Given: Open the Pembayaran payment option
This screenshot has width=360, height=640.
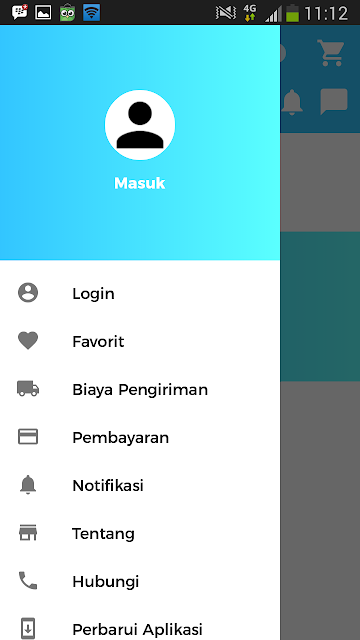Looking at the screenshot, I should tap(140, 437).
